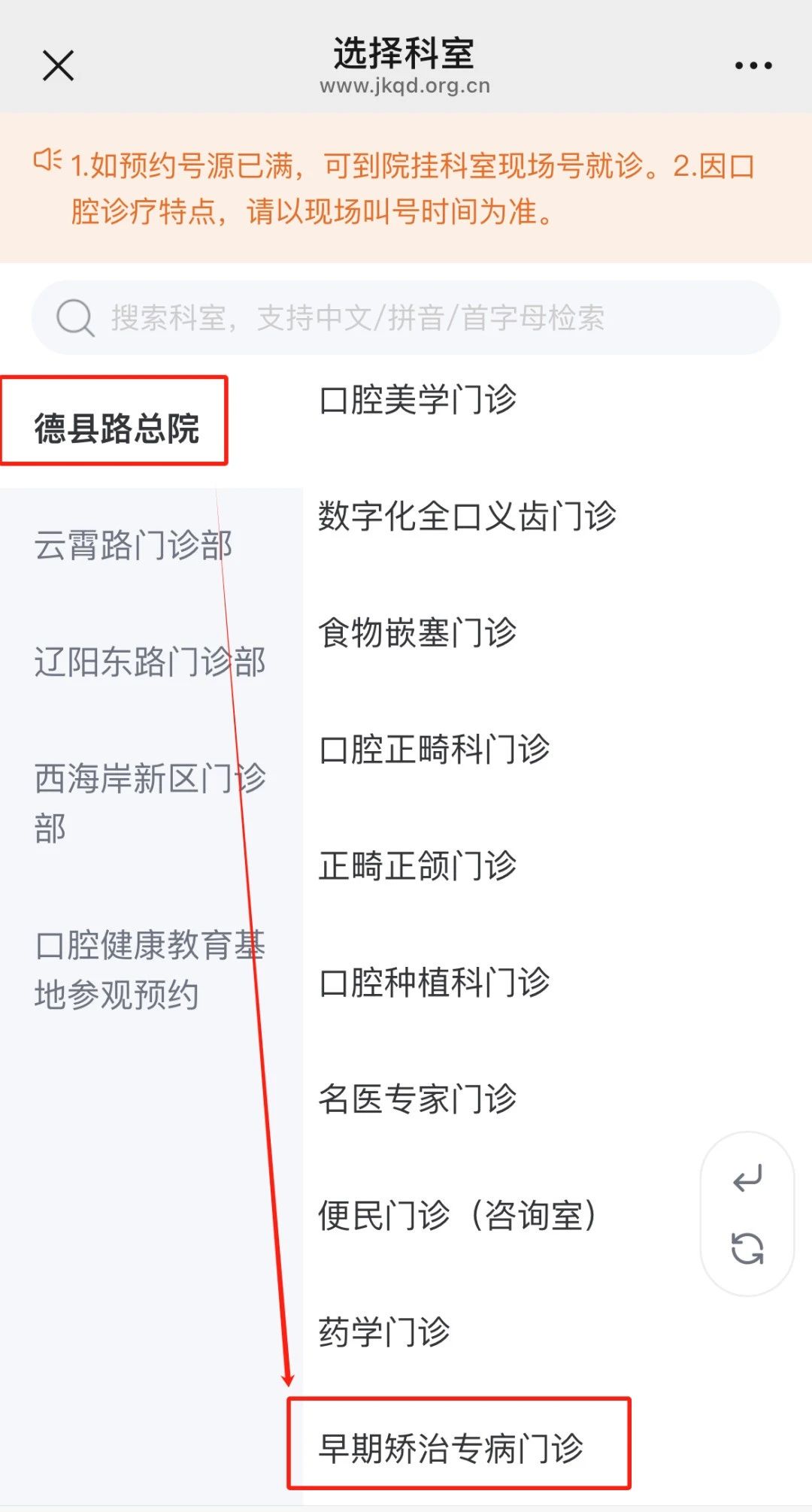The width and height of the screenshot is (812, 1512).
Task: Open 口腔健康教育基地参观预约
Action: click(150, 970)
